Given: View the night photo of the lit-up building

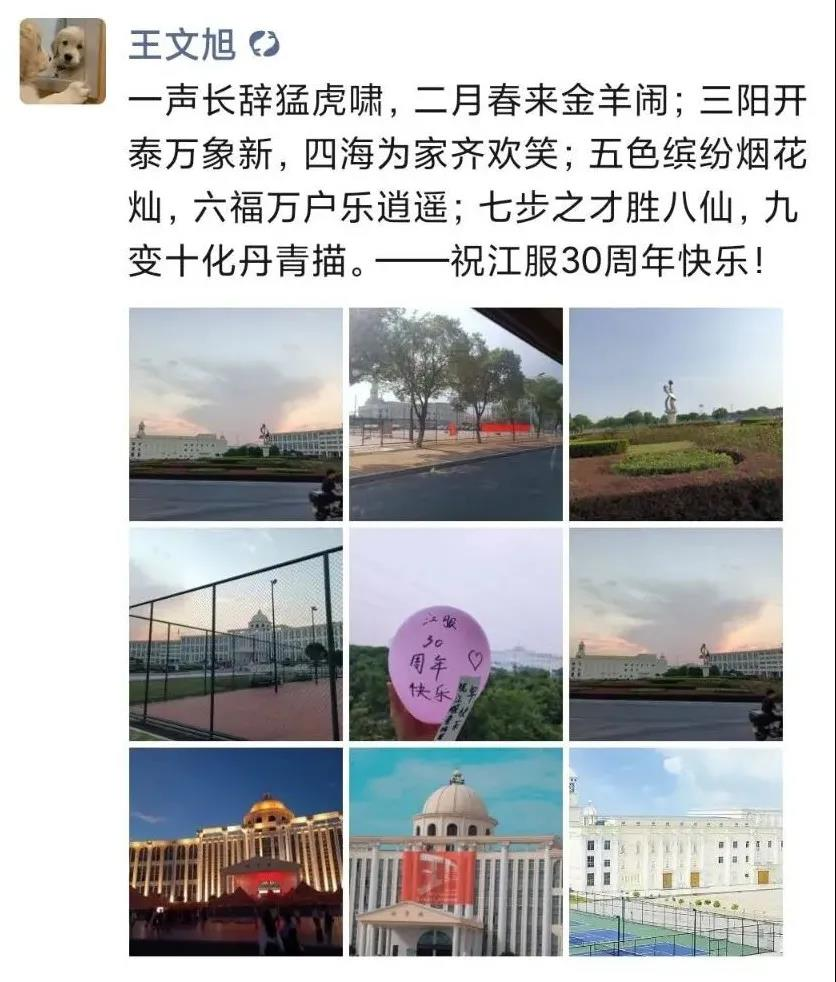Looking at the screenshot, I should (235, 852).
